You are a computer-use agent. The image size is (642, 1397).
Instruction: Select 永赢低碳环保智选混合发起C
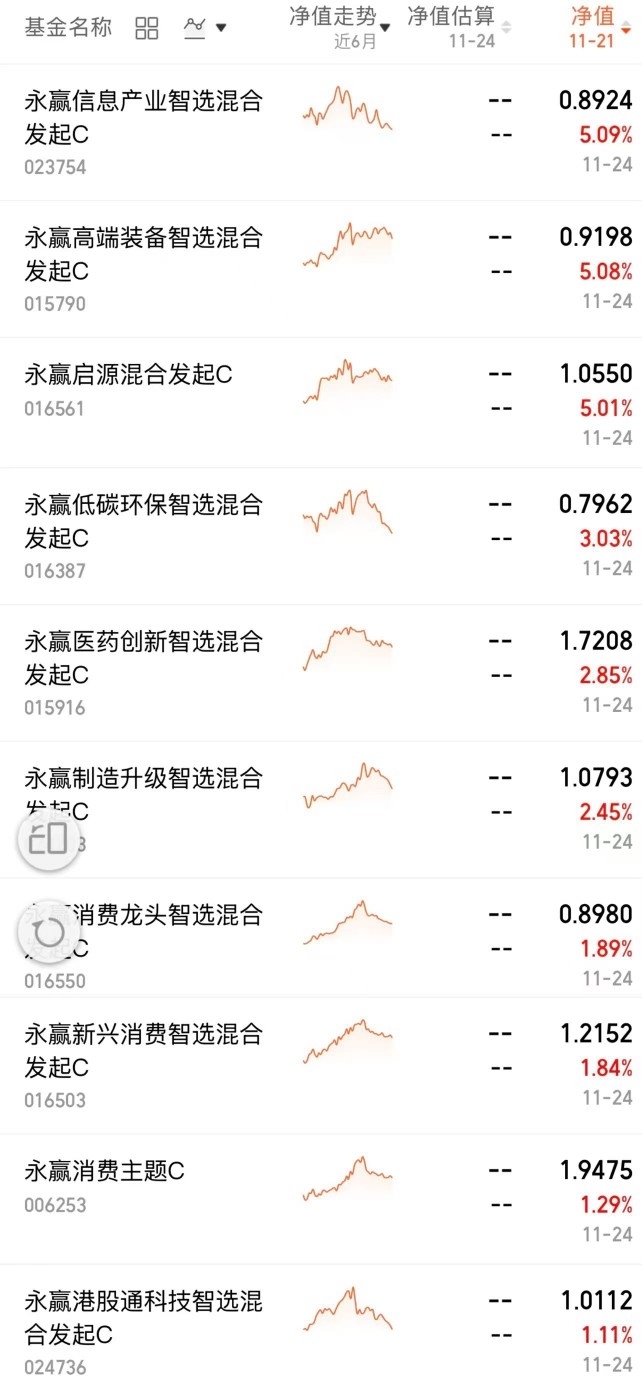pyautogui.click(x=143, y=521)
